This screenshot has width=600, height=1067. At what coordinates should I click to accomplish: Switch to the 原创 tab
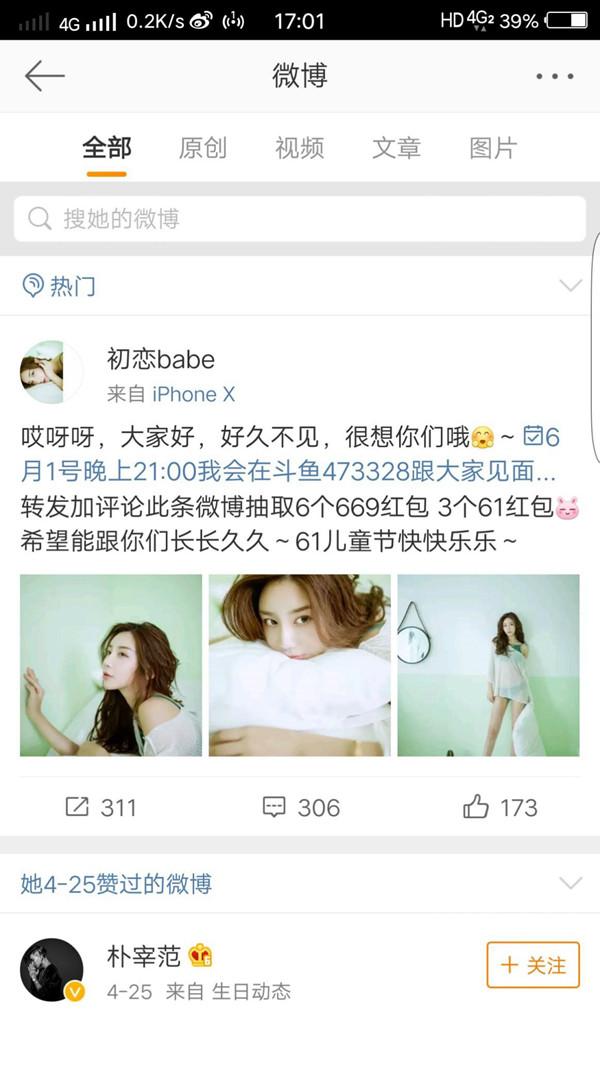pyautogui.click(x=203, y=148)
